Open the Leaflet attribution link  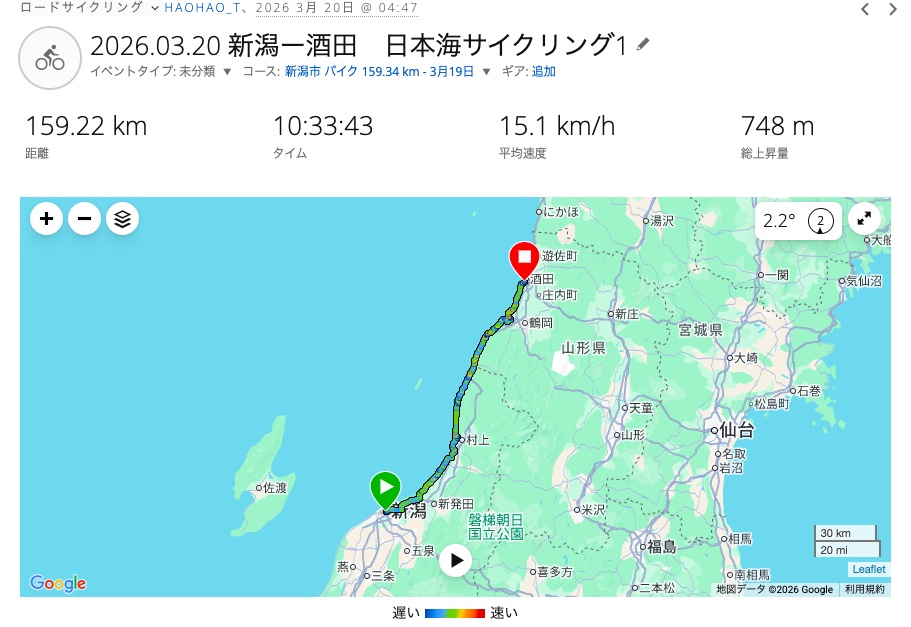tap(868, 569)
